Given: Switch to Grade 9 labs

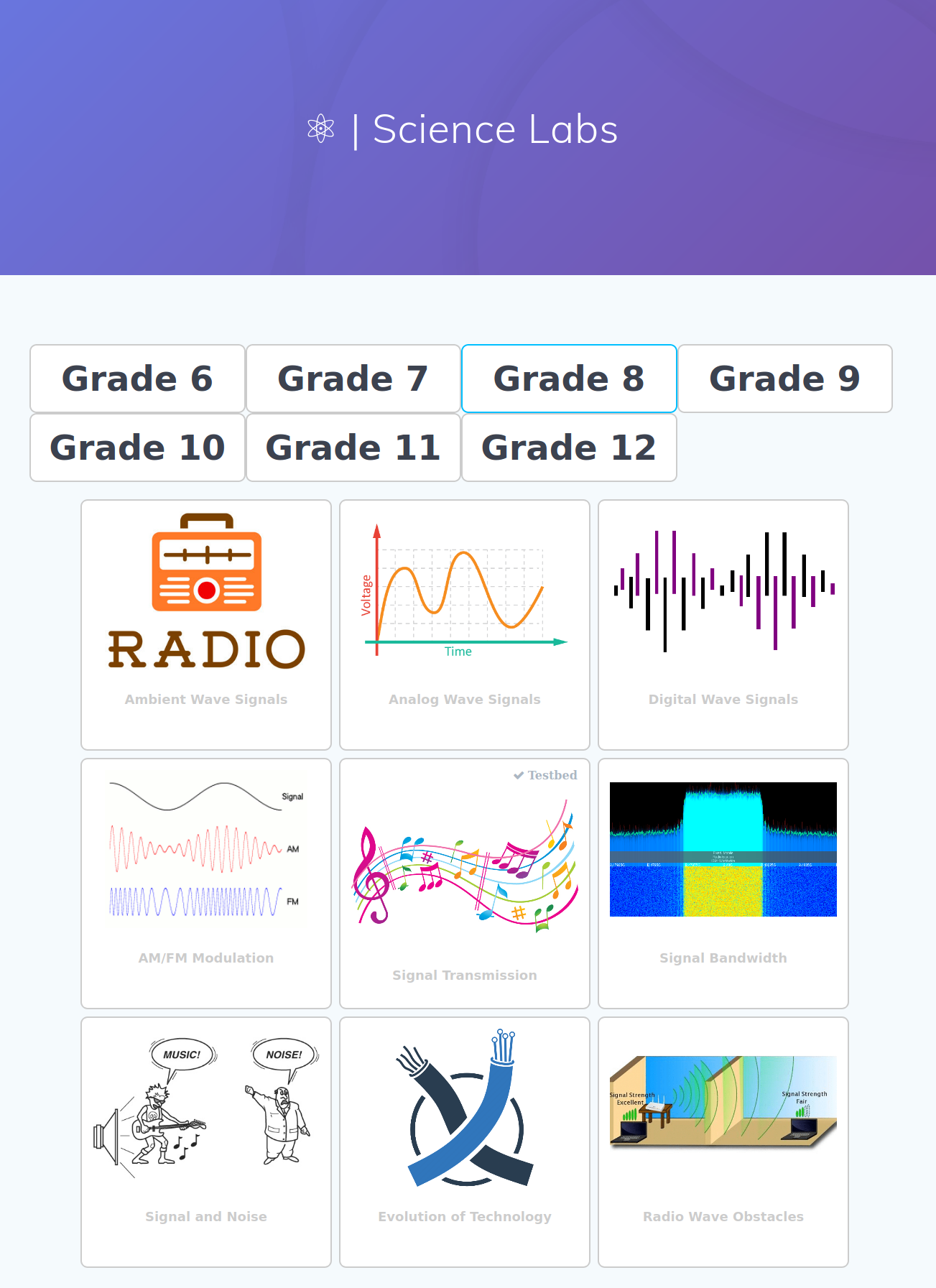Looking at the screenshot, I should pyautogui.click(x=784, y=379).
